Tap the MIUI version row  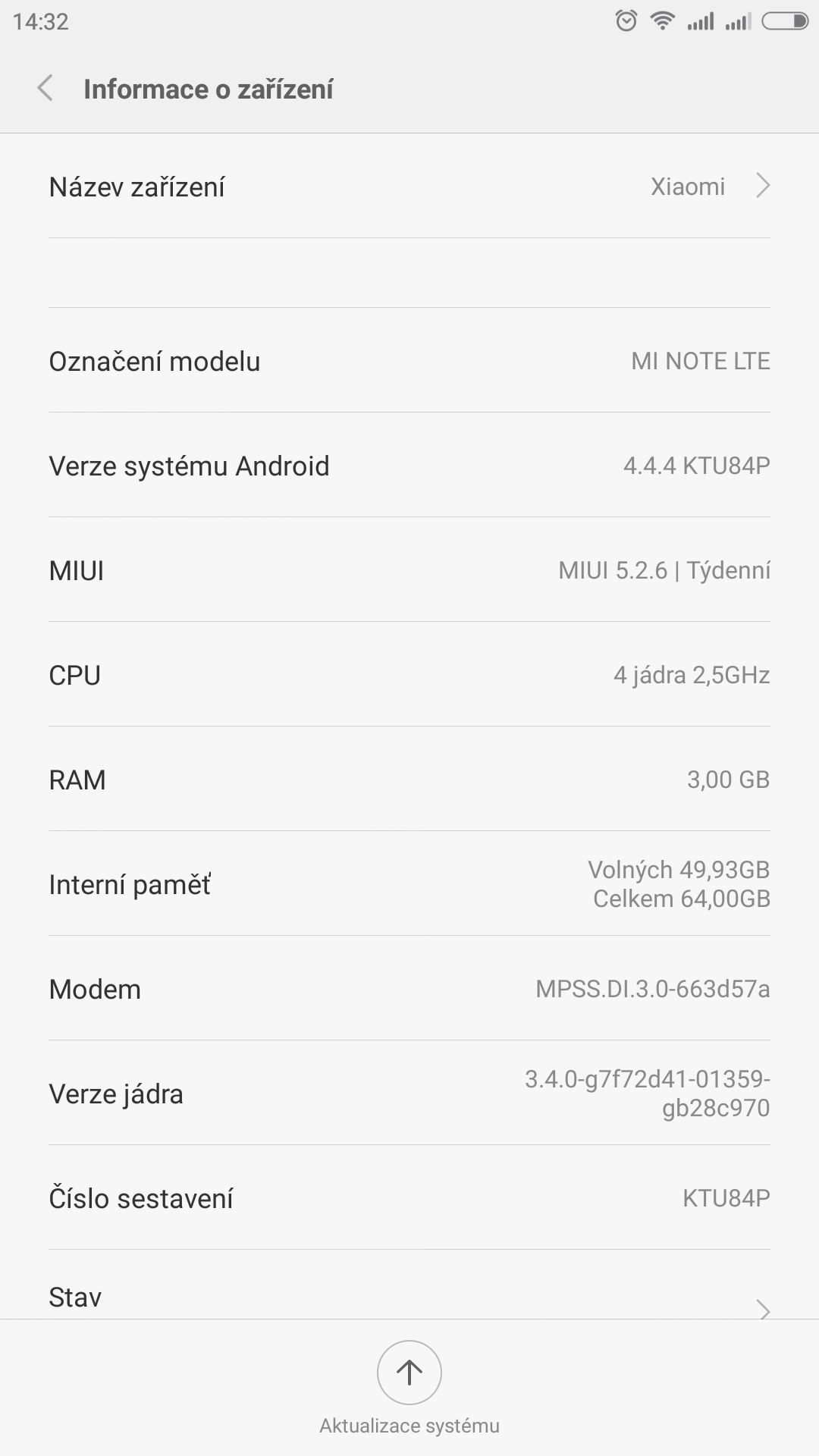tap(409, 570)
